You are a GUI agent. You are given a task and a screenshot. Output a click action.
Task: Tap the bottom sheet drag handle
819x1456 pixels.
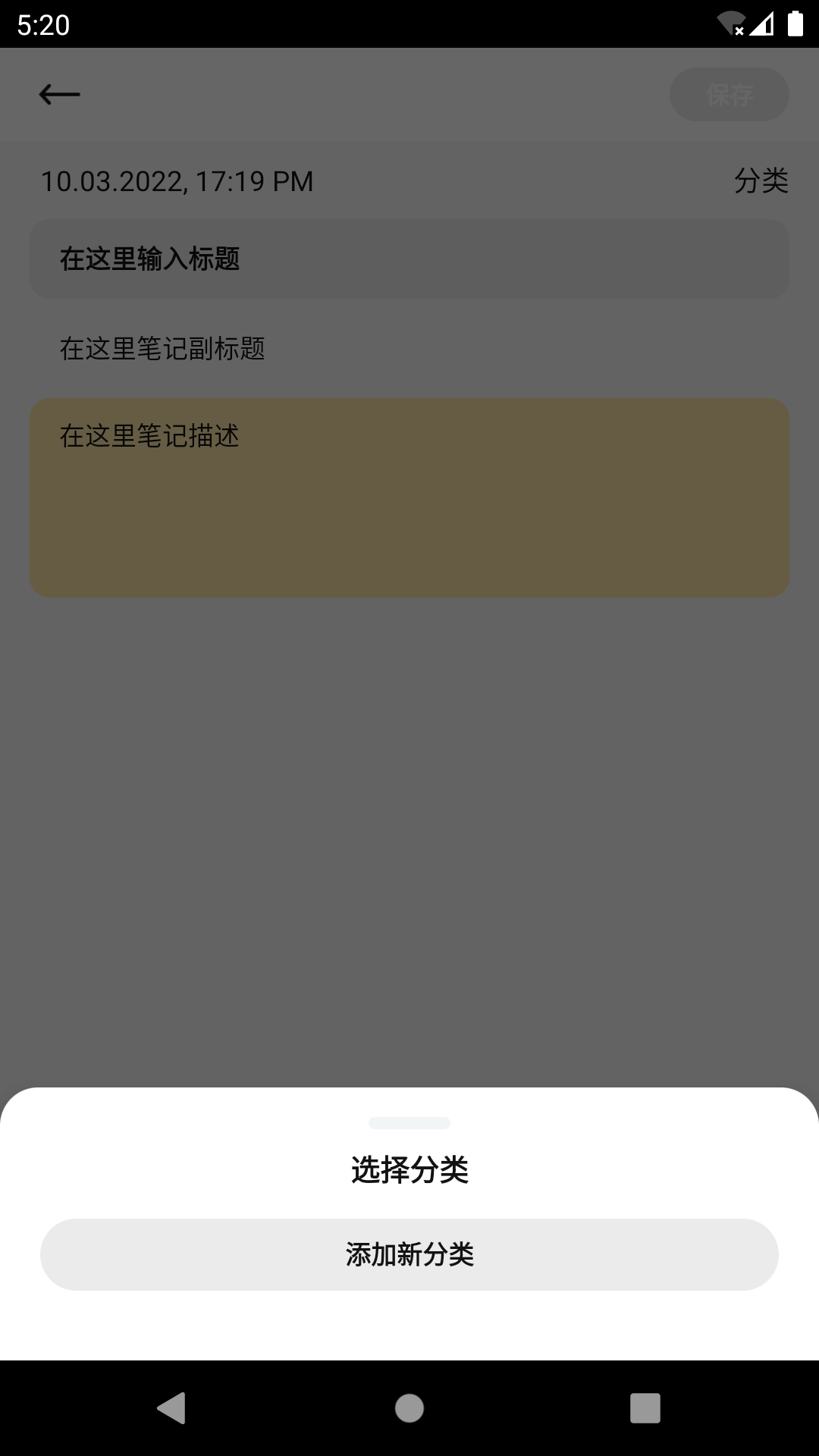409,1122
